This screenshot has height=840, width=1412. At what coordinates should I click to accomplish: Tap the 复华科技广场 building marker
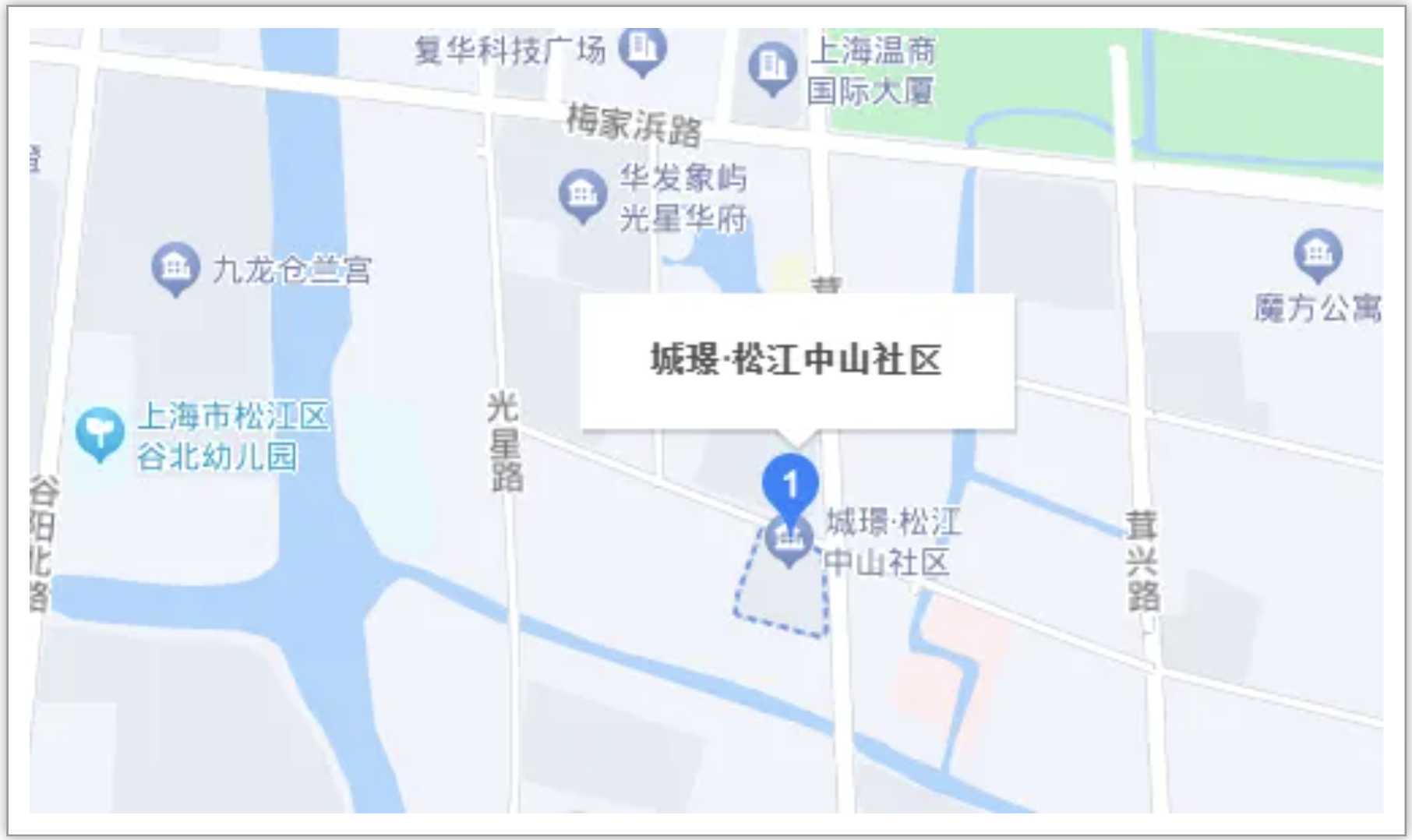click(642, 48)
